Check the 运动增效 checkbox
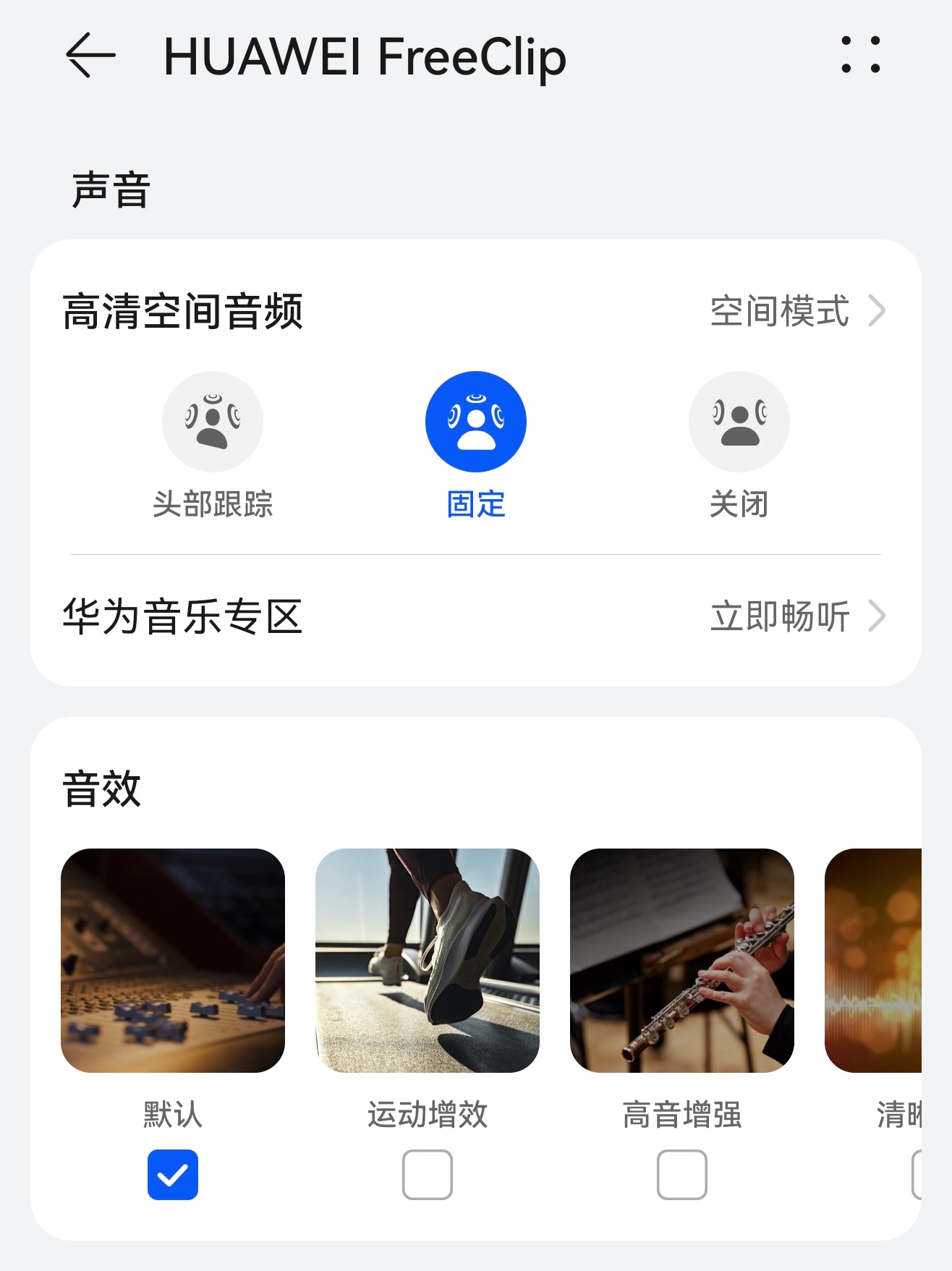 (x=428, y=1174)
